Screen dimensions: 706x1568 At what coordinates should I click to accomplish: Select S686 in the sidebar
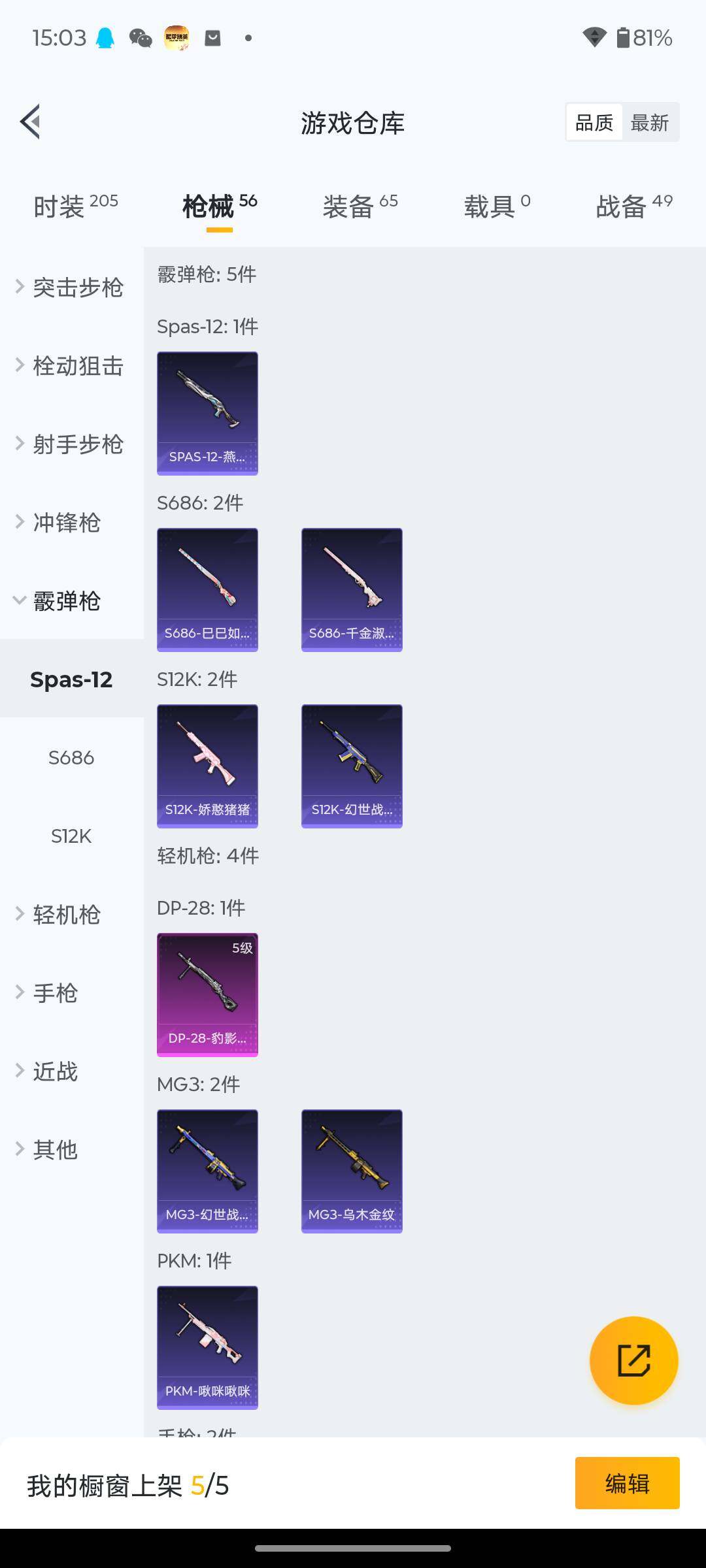click(x=71, y=758)
